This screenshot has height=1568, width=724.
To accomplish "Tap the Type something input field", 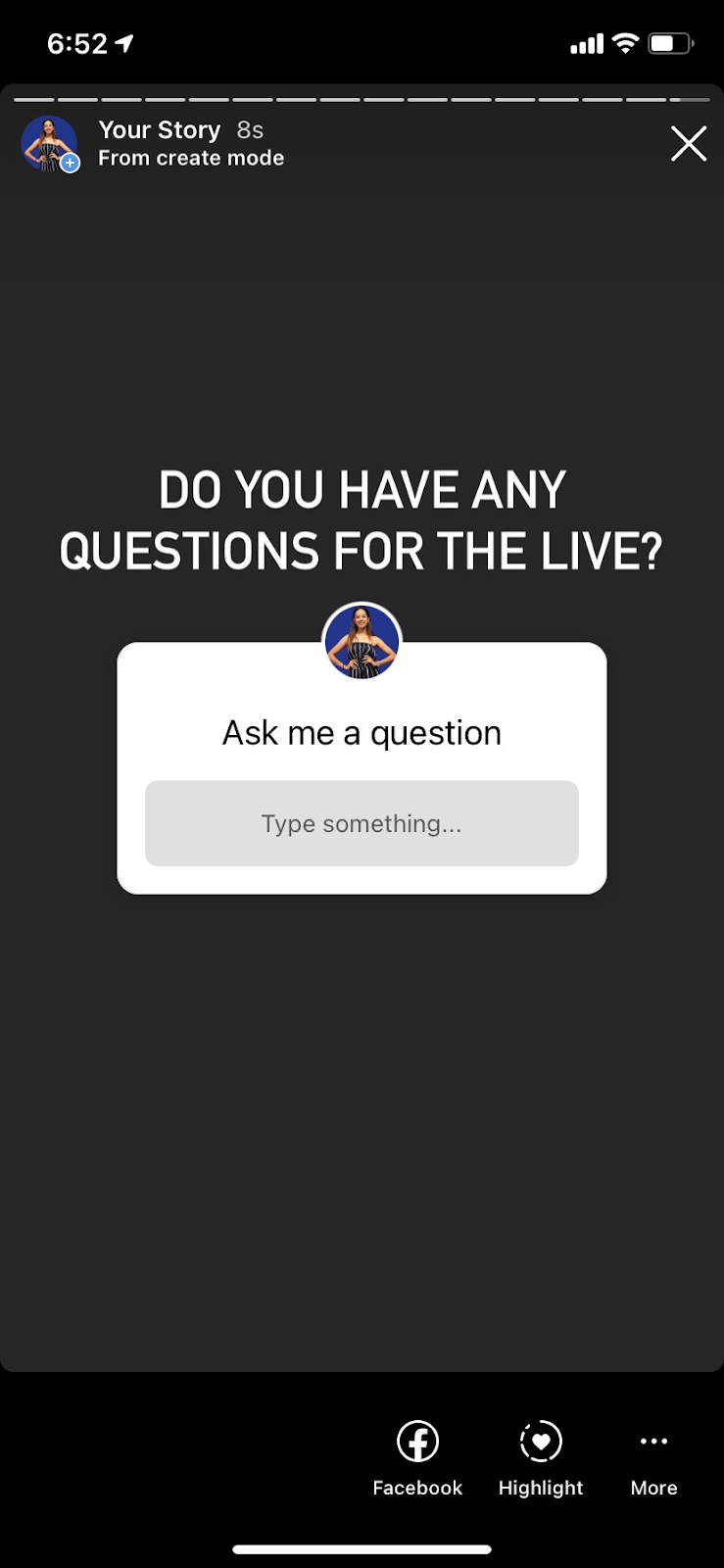I will (x=362, y=823).
